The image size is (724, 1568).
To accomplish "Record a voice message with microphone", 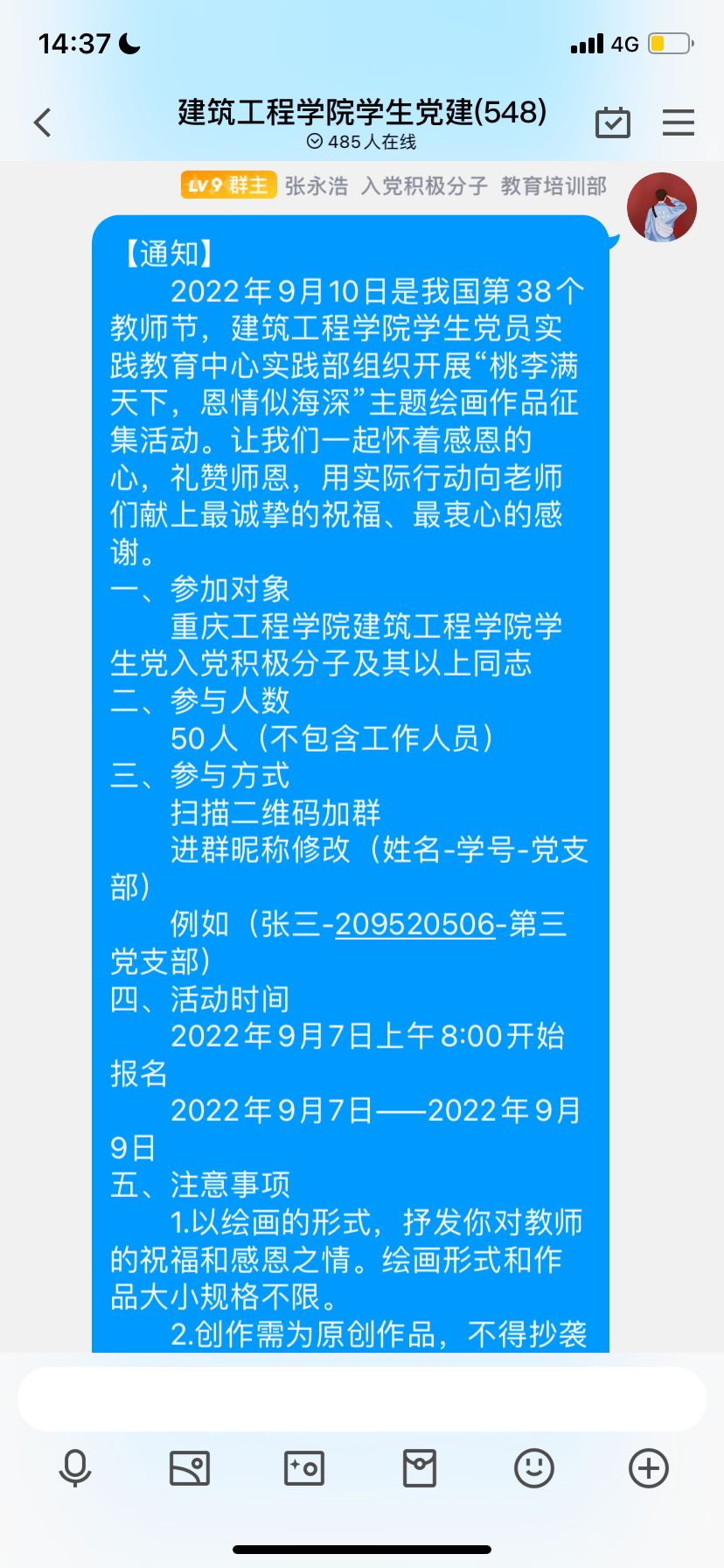I will [75, 1467].
